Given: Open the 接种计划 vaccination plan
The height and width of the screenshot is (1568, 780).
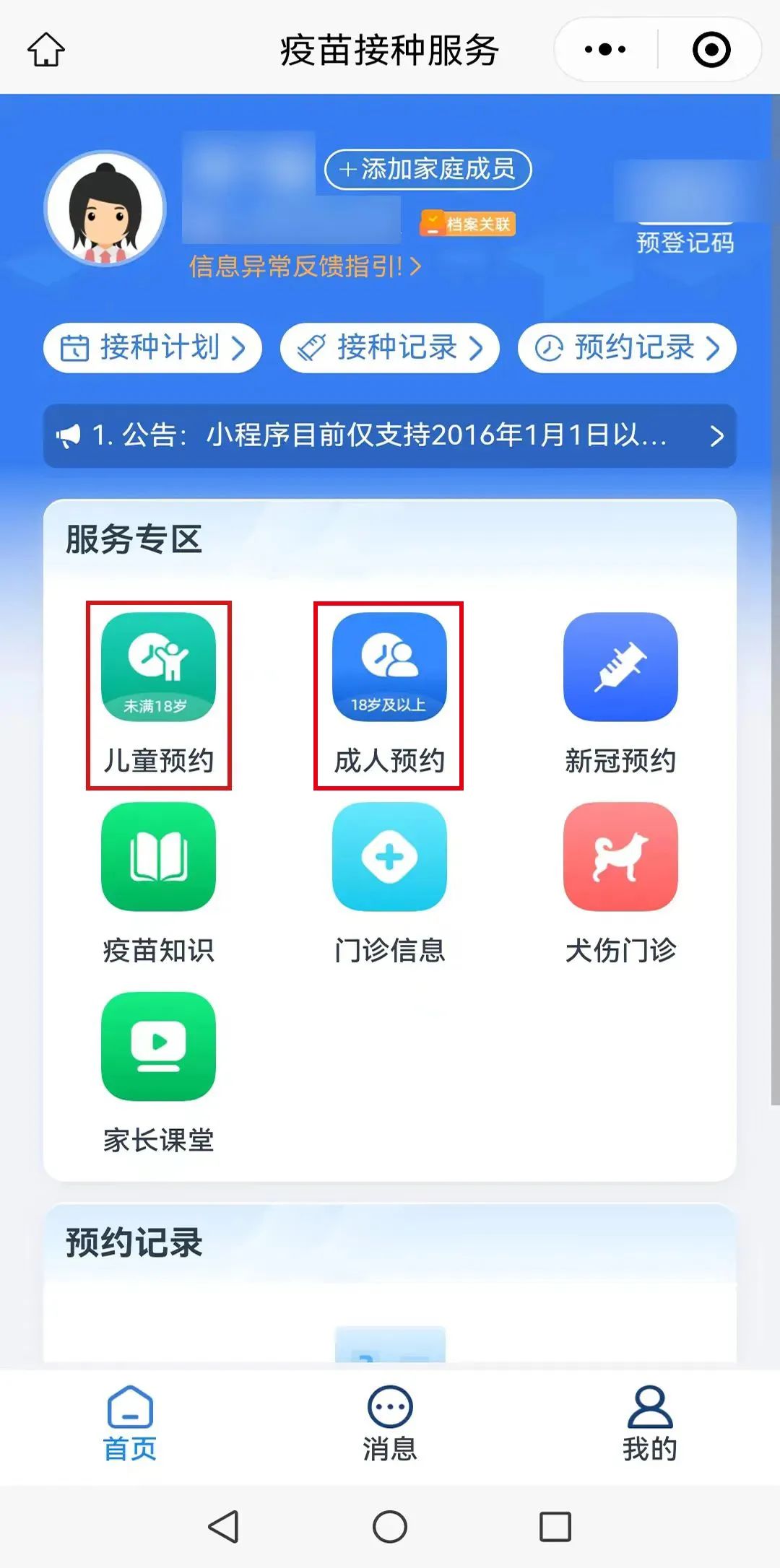Looking at the screenshot, I should pyautogui.click(x=152, y=348).
